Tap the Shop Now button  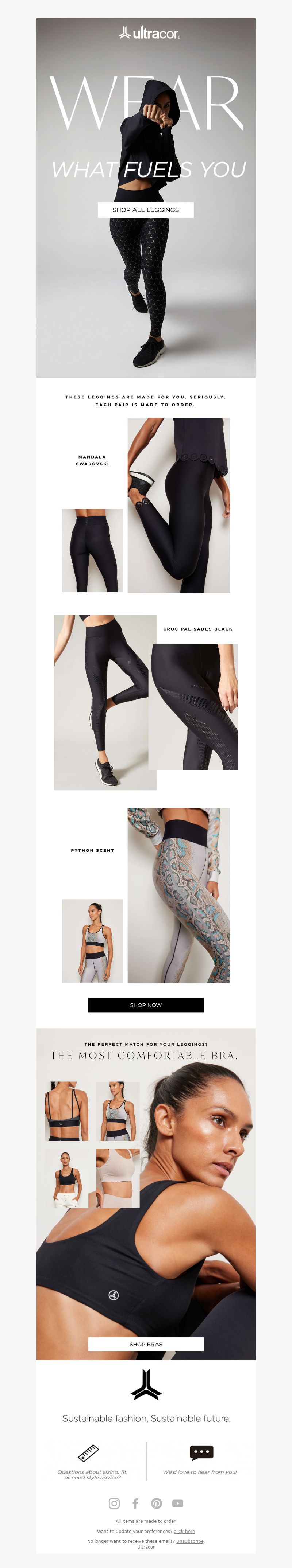tap(146, 1005)
